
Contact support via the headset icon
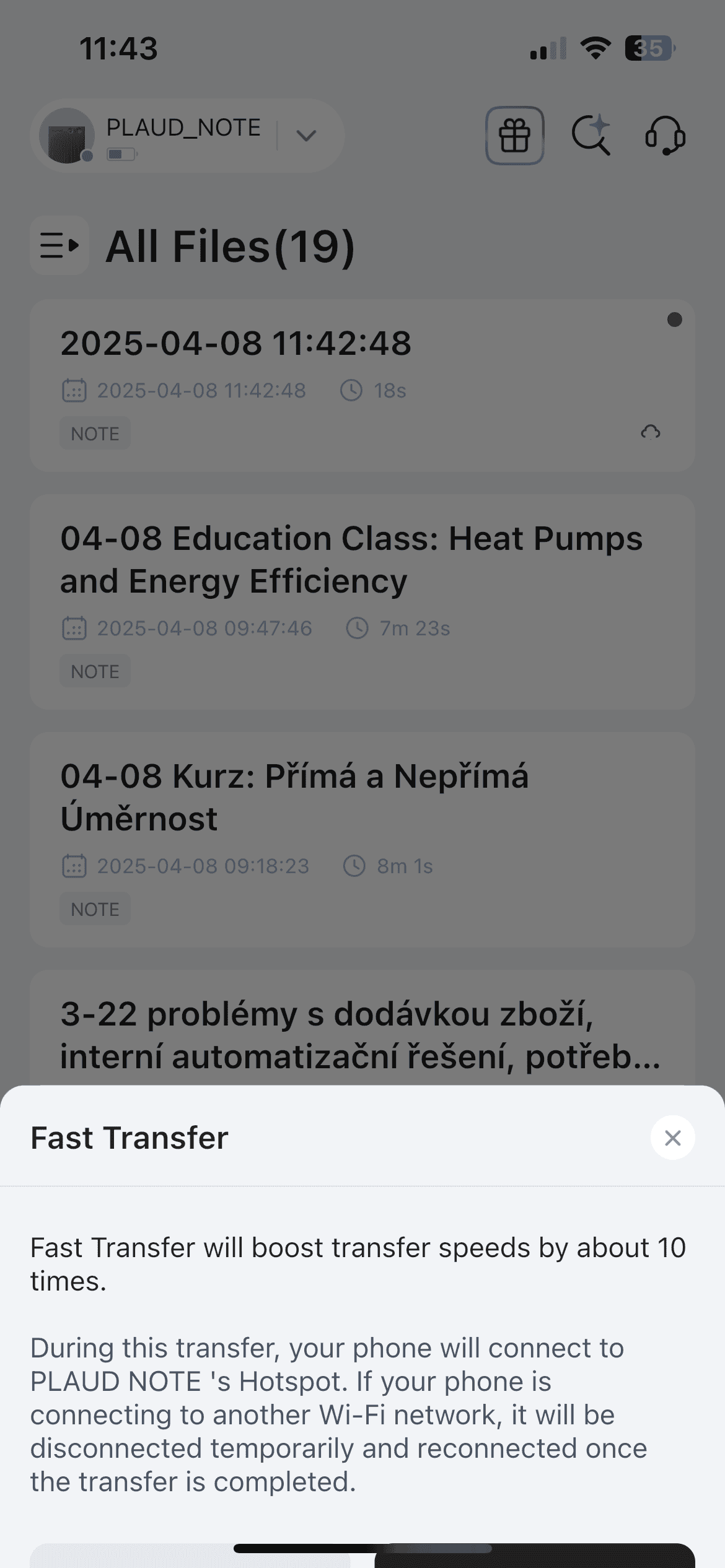[665, 135]
